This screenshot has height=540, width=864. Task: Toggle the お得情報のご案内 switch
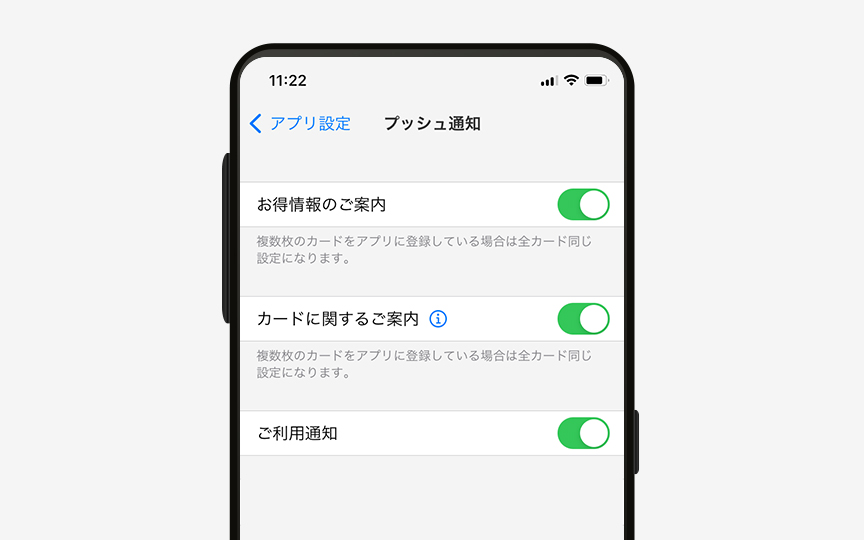(x=582, y=205)
